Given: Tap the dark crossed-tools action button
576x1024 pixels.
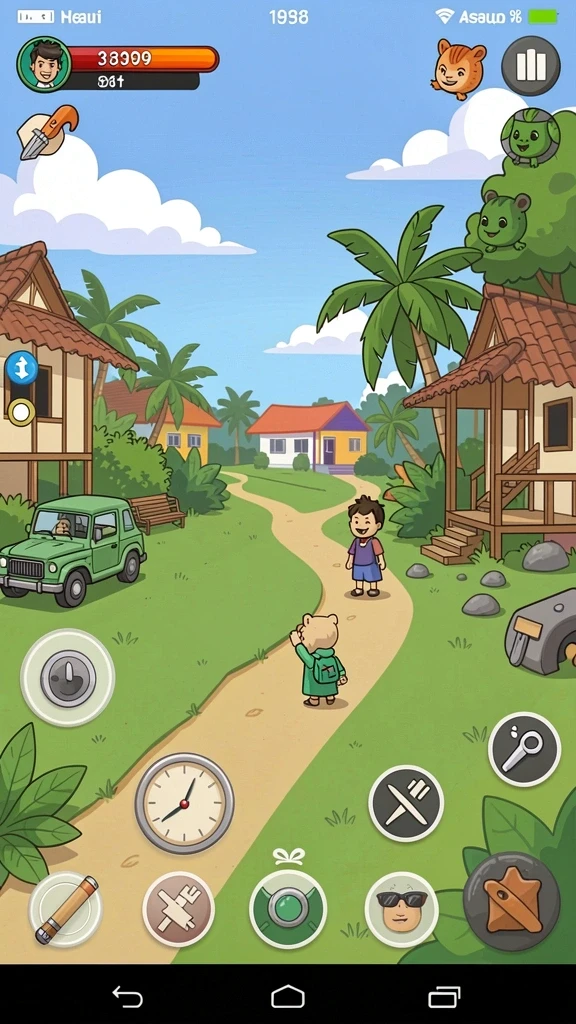Looking at the screenshot, I should click(x=406, y=803).
